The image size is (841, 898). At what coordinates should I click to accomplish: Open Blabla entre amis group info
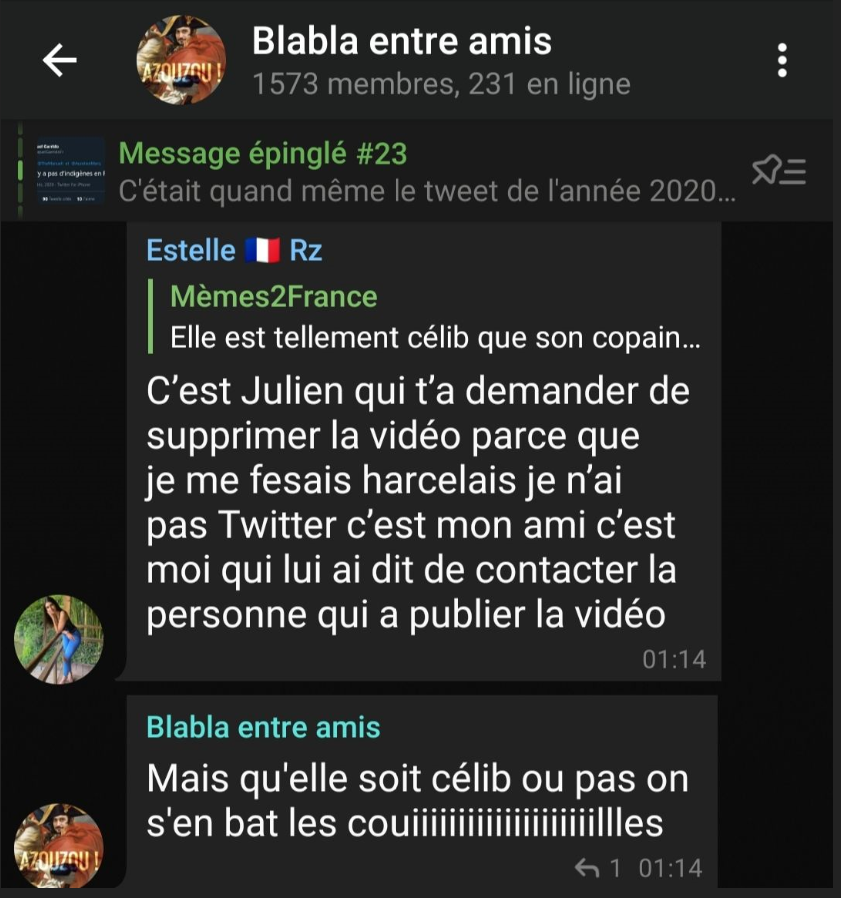pyautogui.click(x=400, y=60)
